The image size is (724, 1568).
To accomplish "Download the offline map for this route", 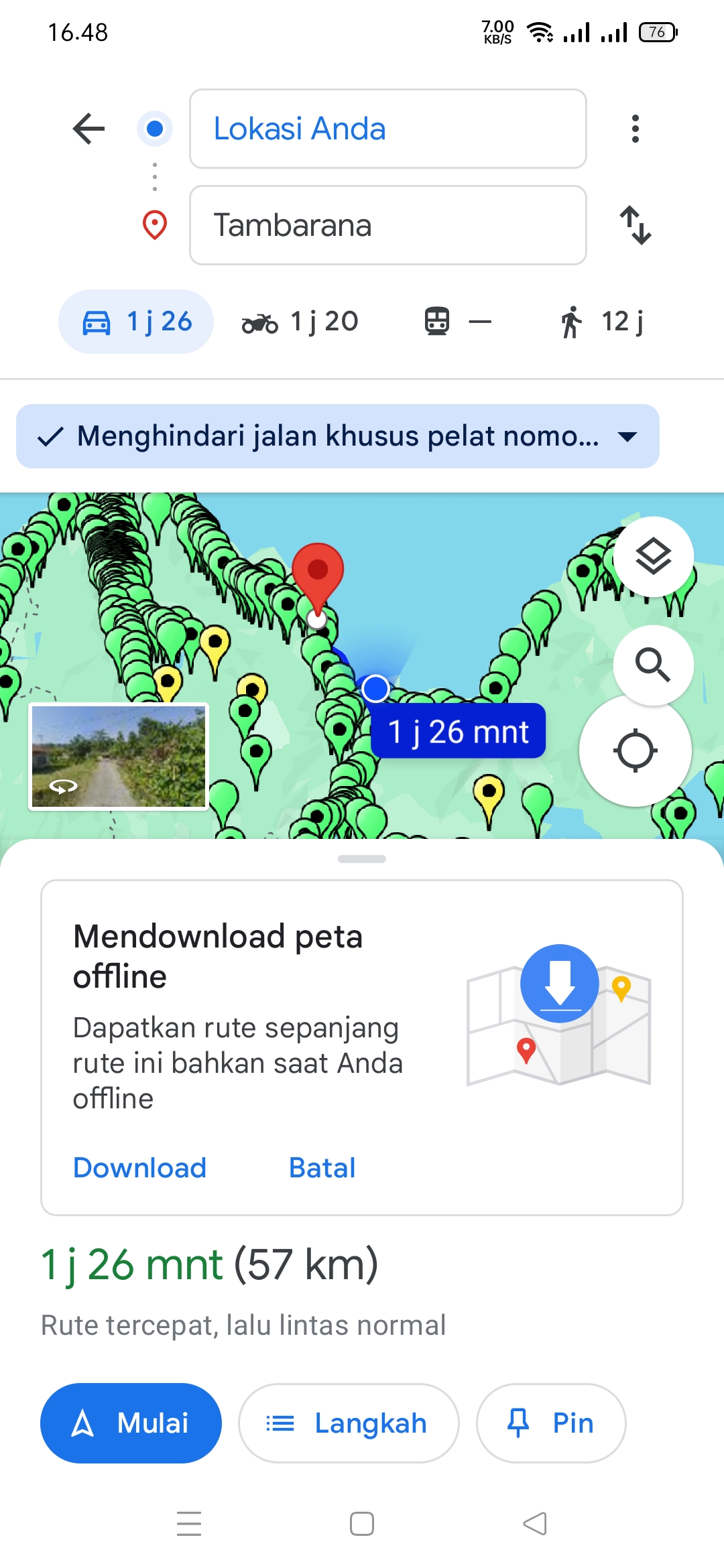I will tap(139, 1168).
